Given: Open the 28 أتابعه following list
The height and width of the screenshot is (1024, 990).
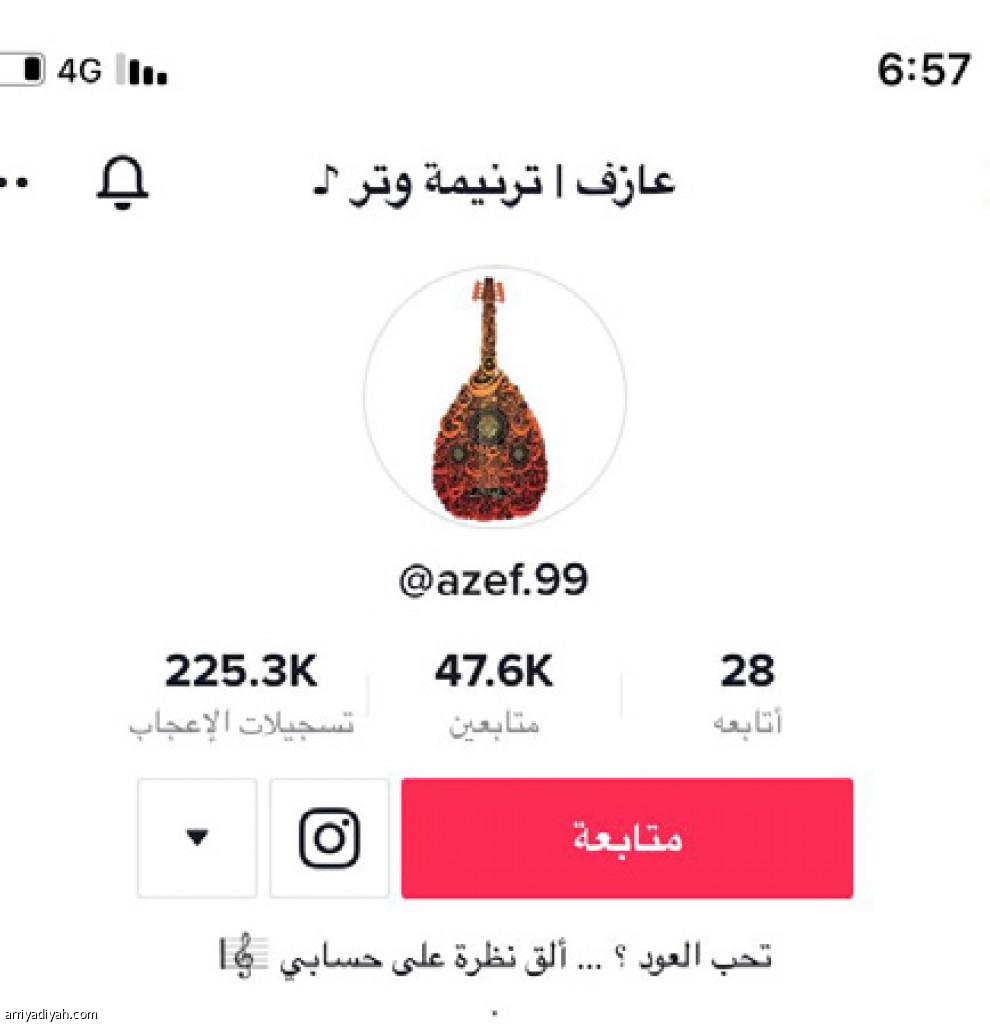Looking at the screenshot, I should coord(747,694).
